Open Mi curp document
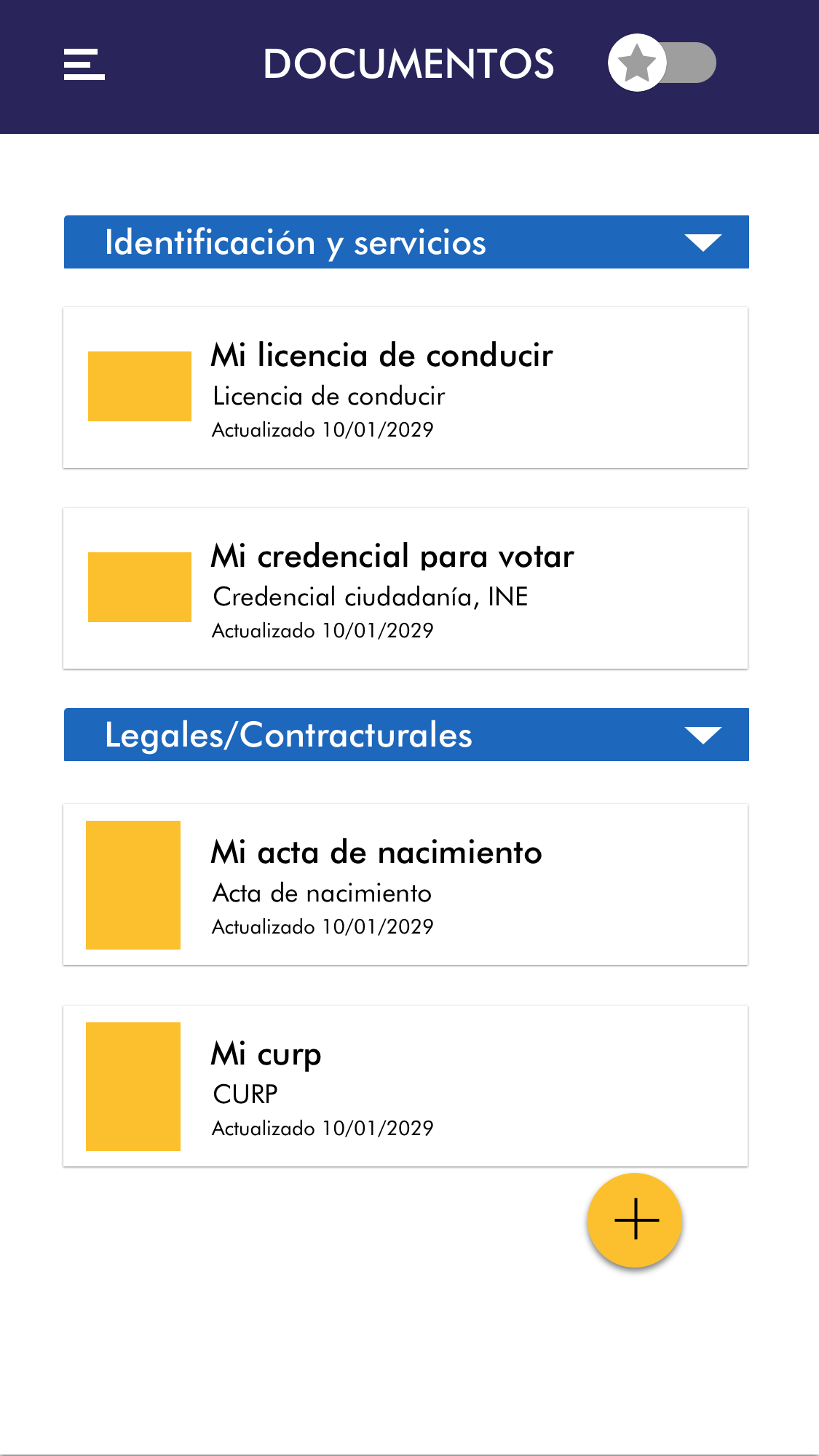This screenshot has width=819, height=1456. point(405,1086)
